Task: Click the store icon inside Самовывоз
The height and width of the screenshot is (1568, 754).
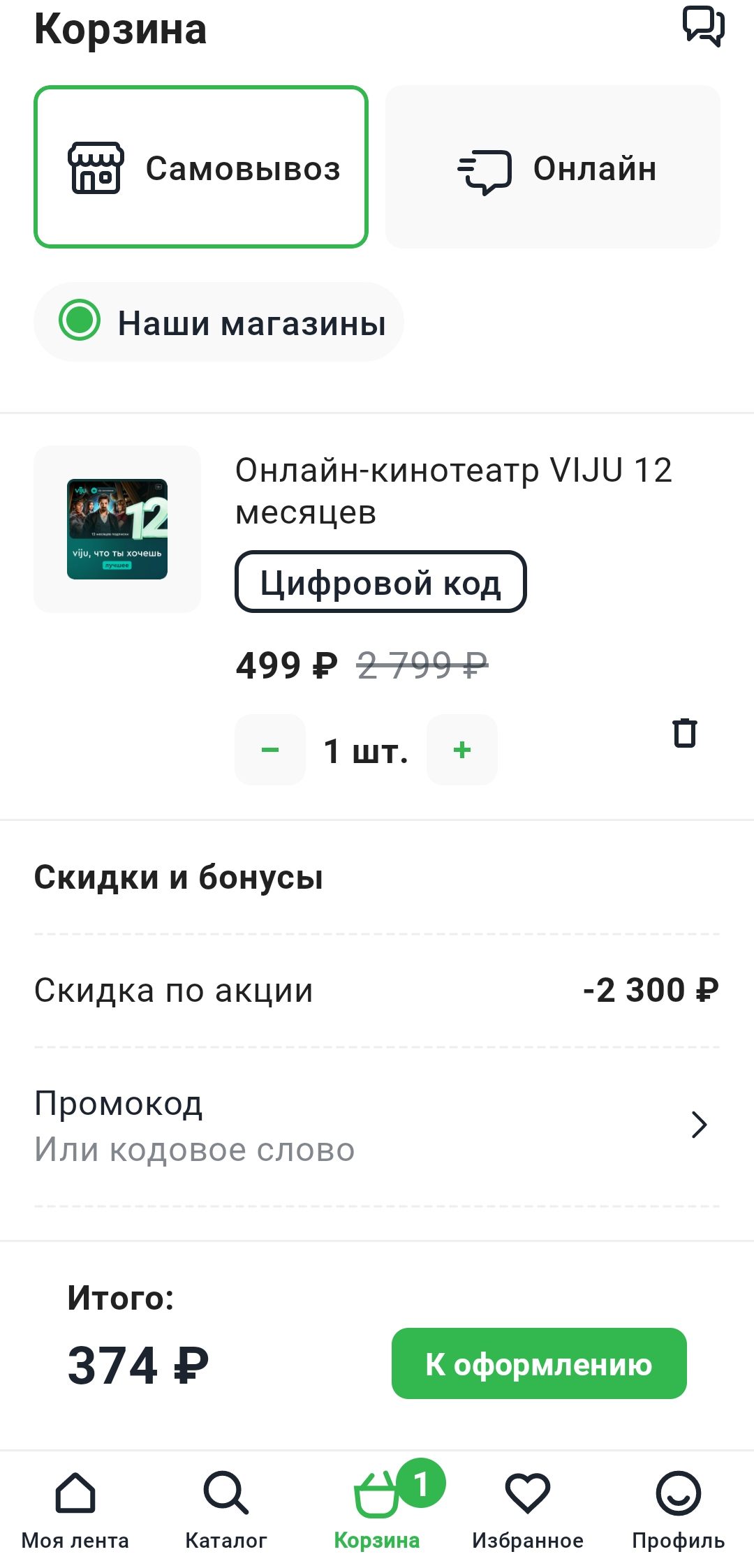Action: (96, 168)
